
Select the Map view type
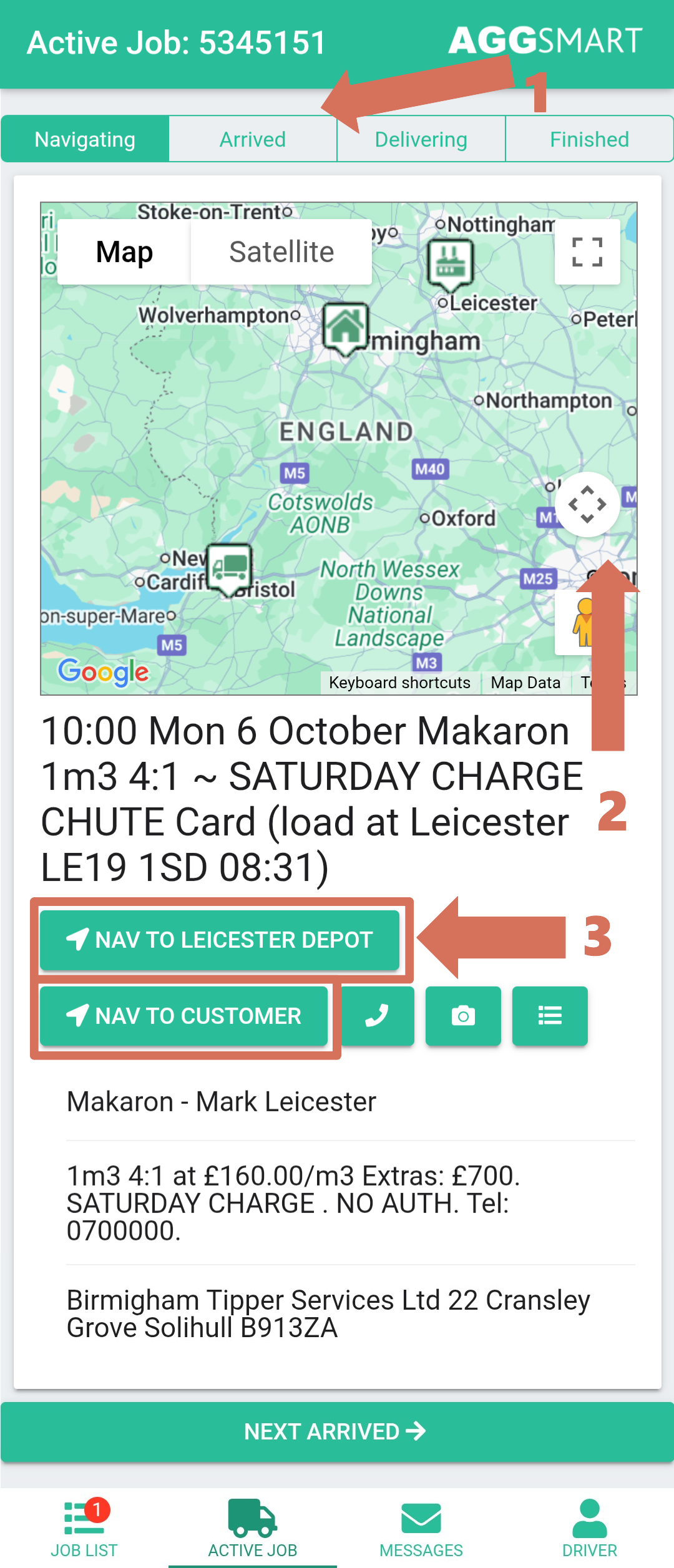pos(124,252)
